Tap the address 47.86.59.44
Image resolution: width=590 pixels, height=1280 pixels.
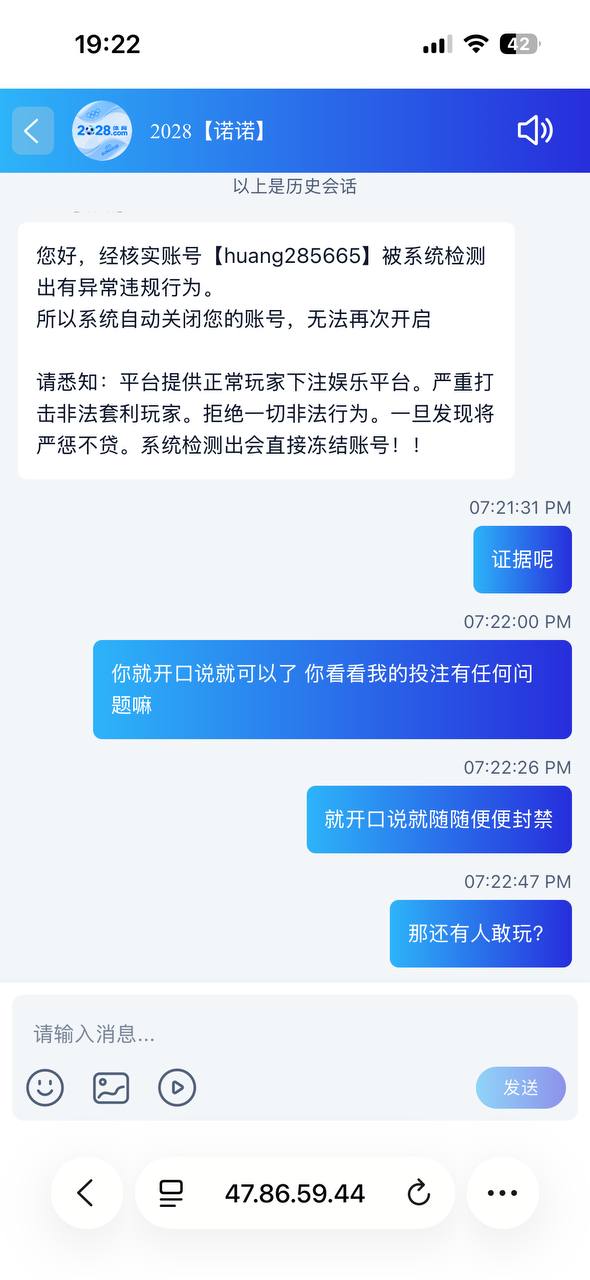tap(295, 1193)
